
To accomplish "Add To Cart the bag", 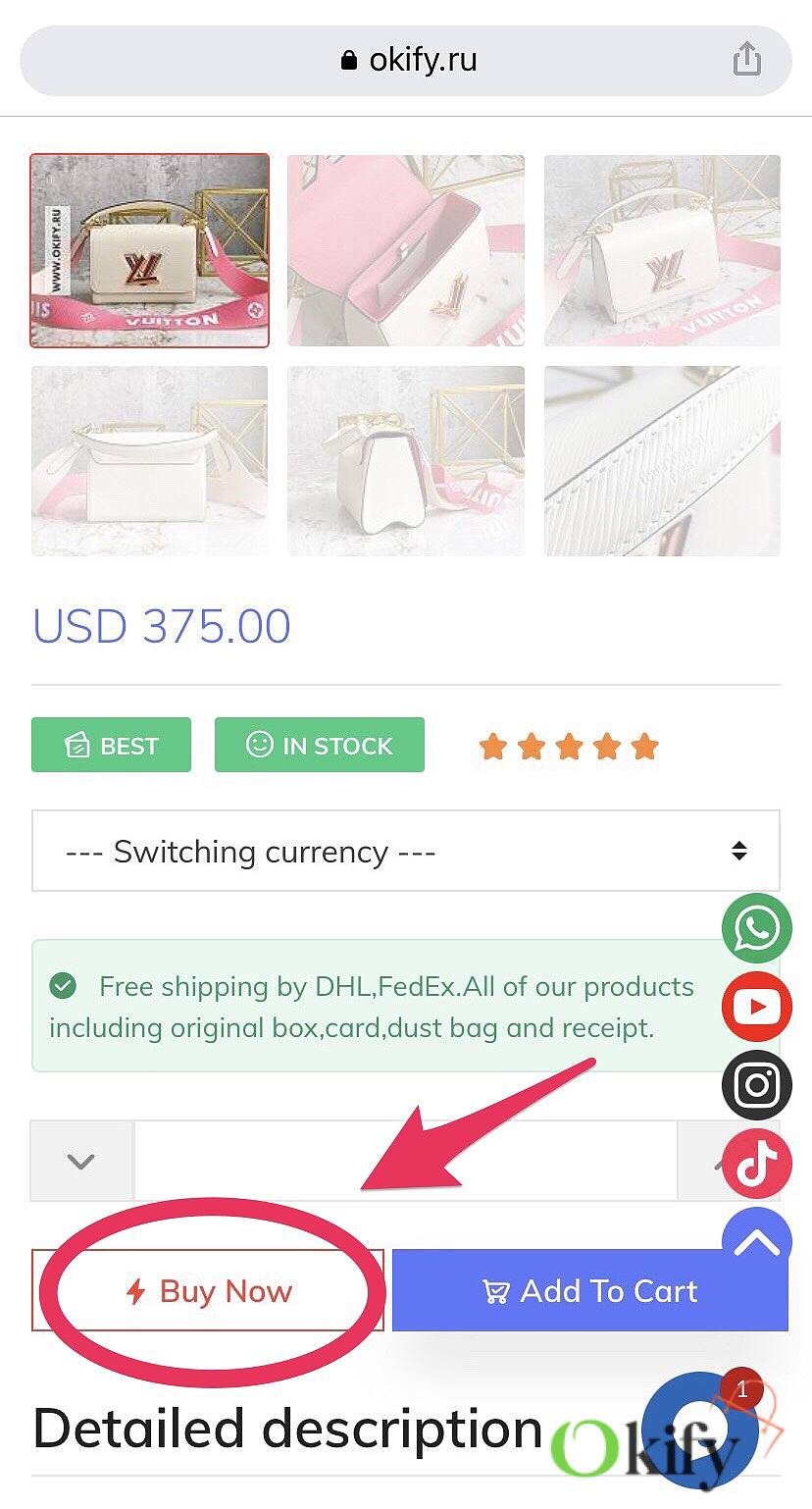I will pyautogui.click(x=589, y=1290).
